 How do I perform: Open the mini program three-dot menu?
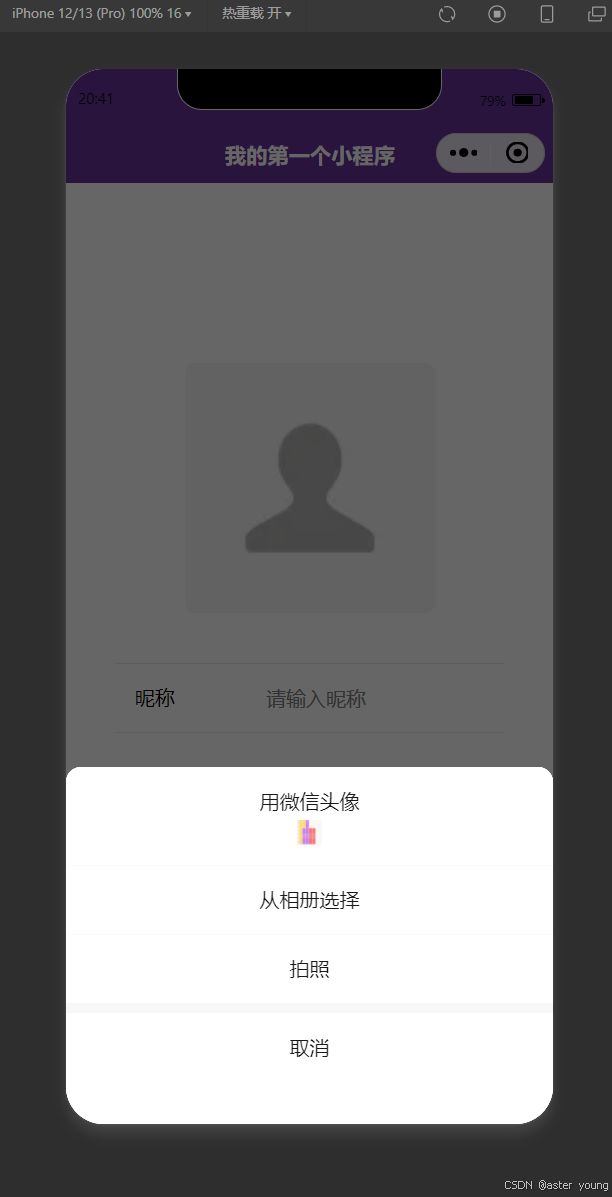[463, 153]
